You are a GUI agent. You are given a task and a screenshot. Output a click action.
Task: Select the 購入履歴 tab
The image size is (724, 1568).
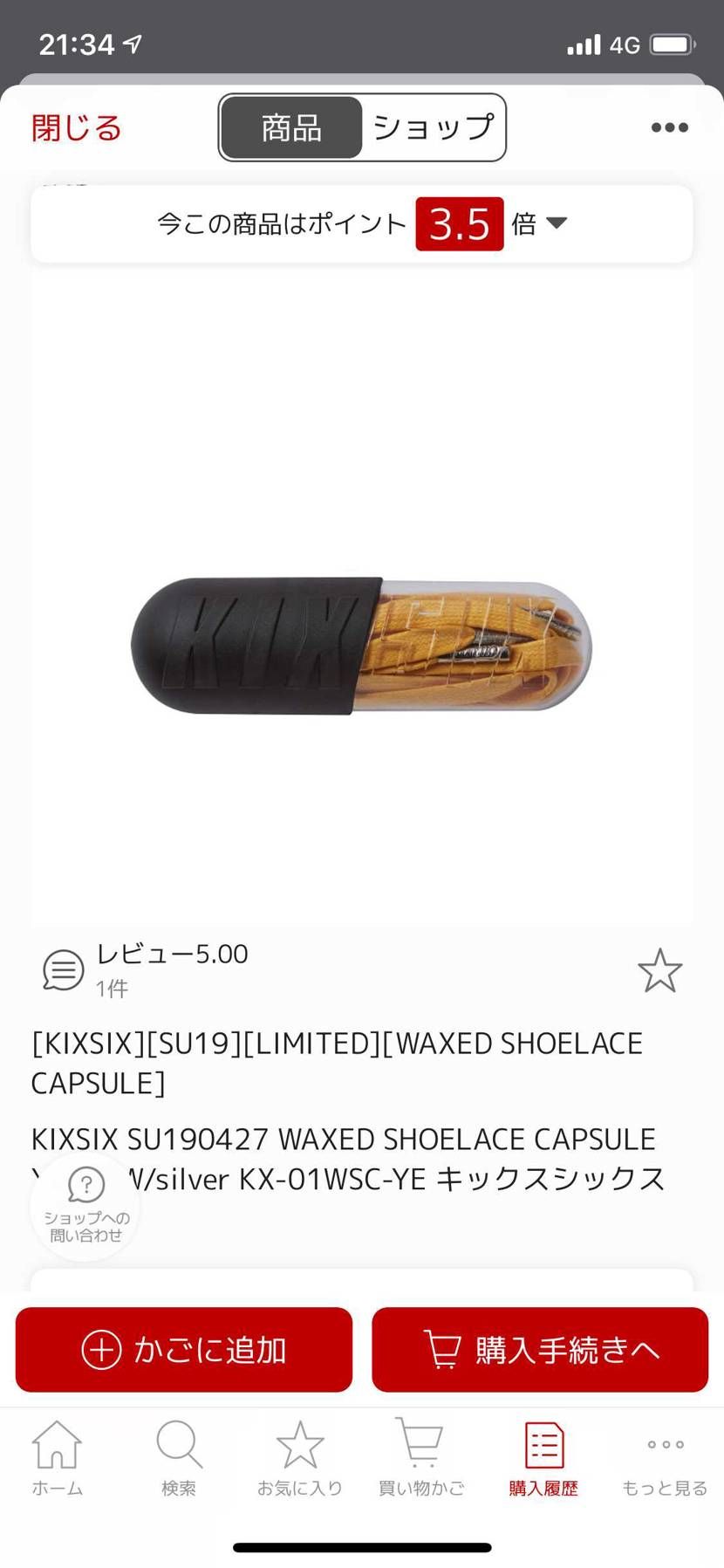(543, 1458)
